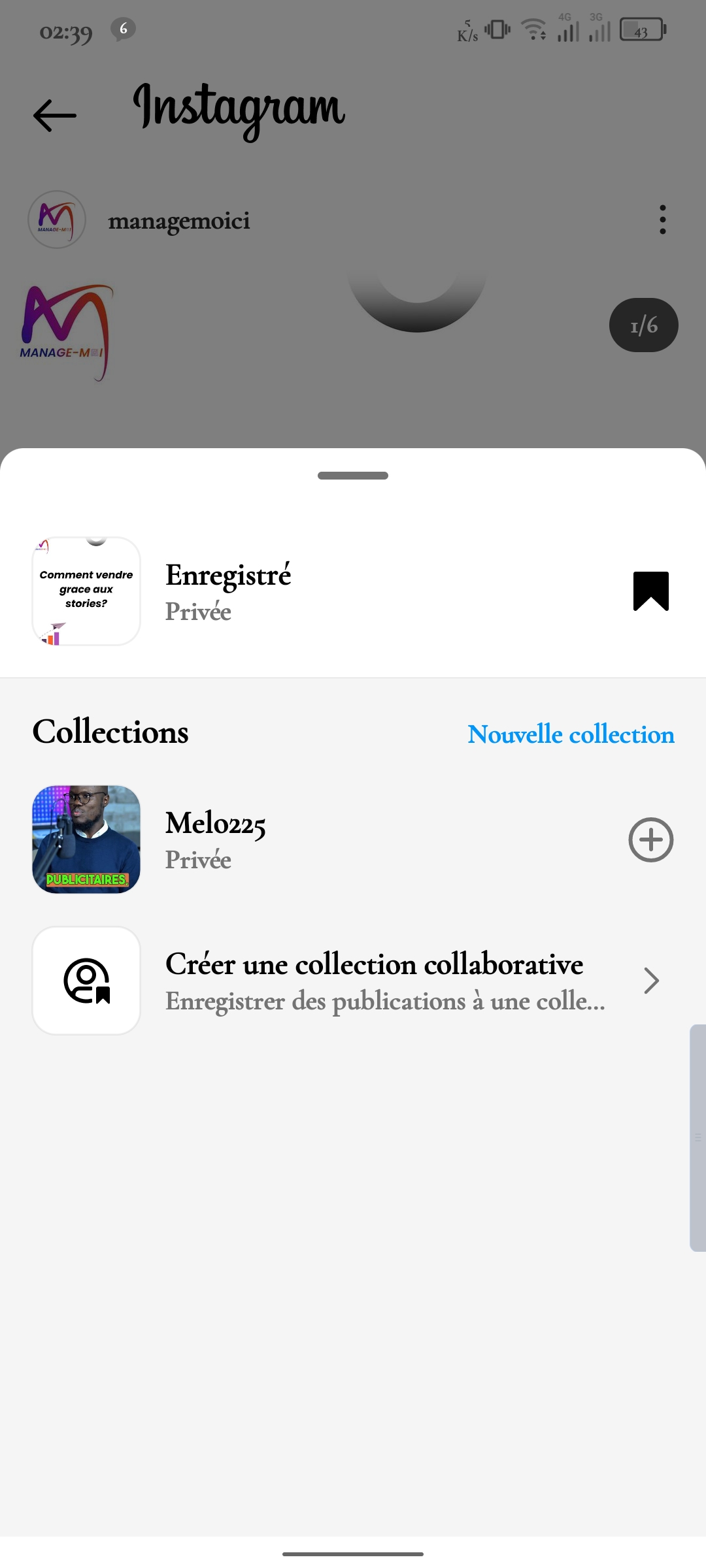The height and width of the screenshot is (1568, 706).
Task: Open the post's three-dot overflow menu
Action: pyautogui.click(x=662, y=220)
